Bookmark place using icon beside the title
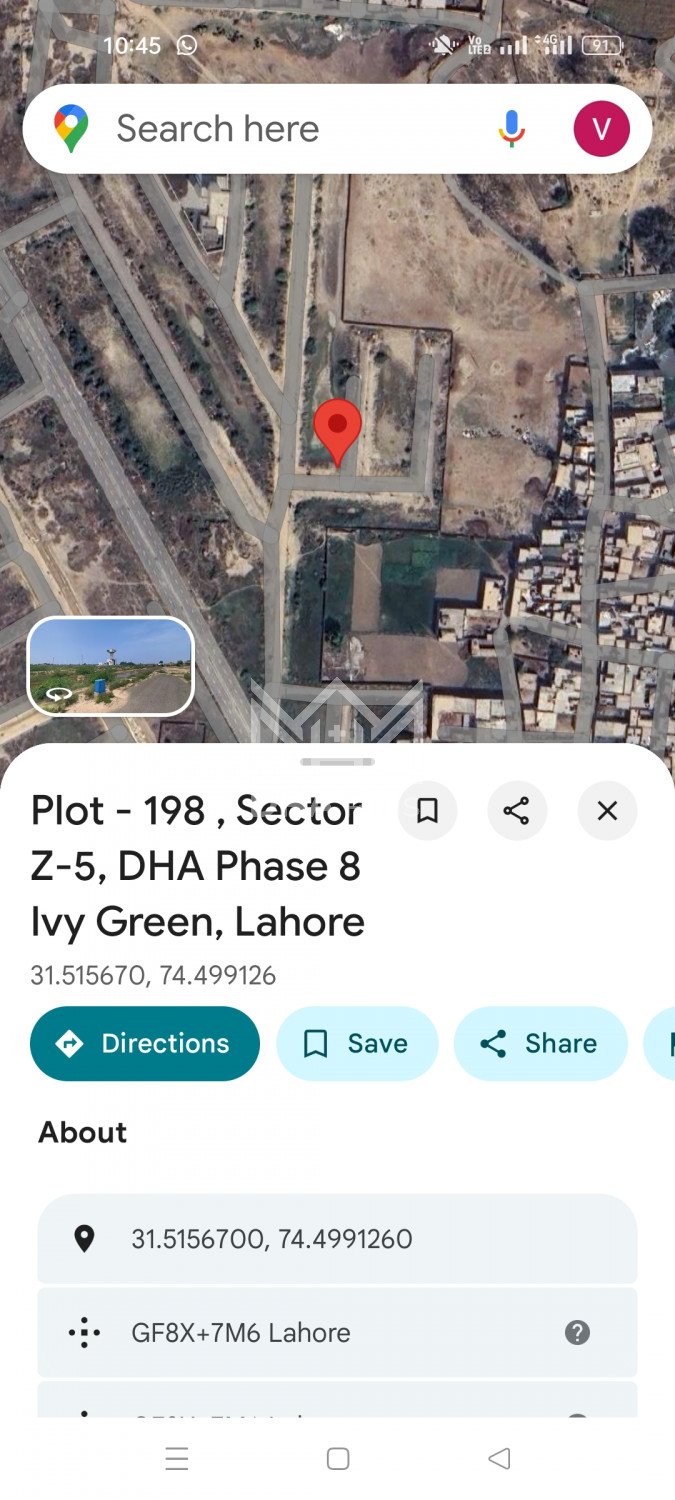 [x=427, y=811]
